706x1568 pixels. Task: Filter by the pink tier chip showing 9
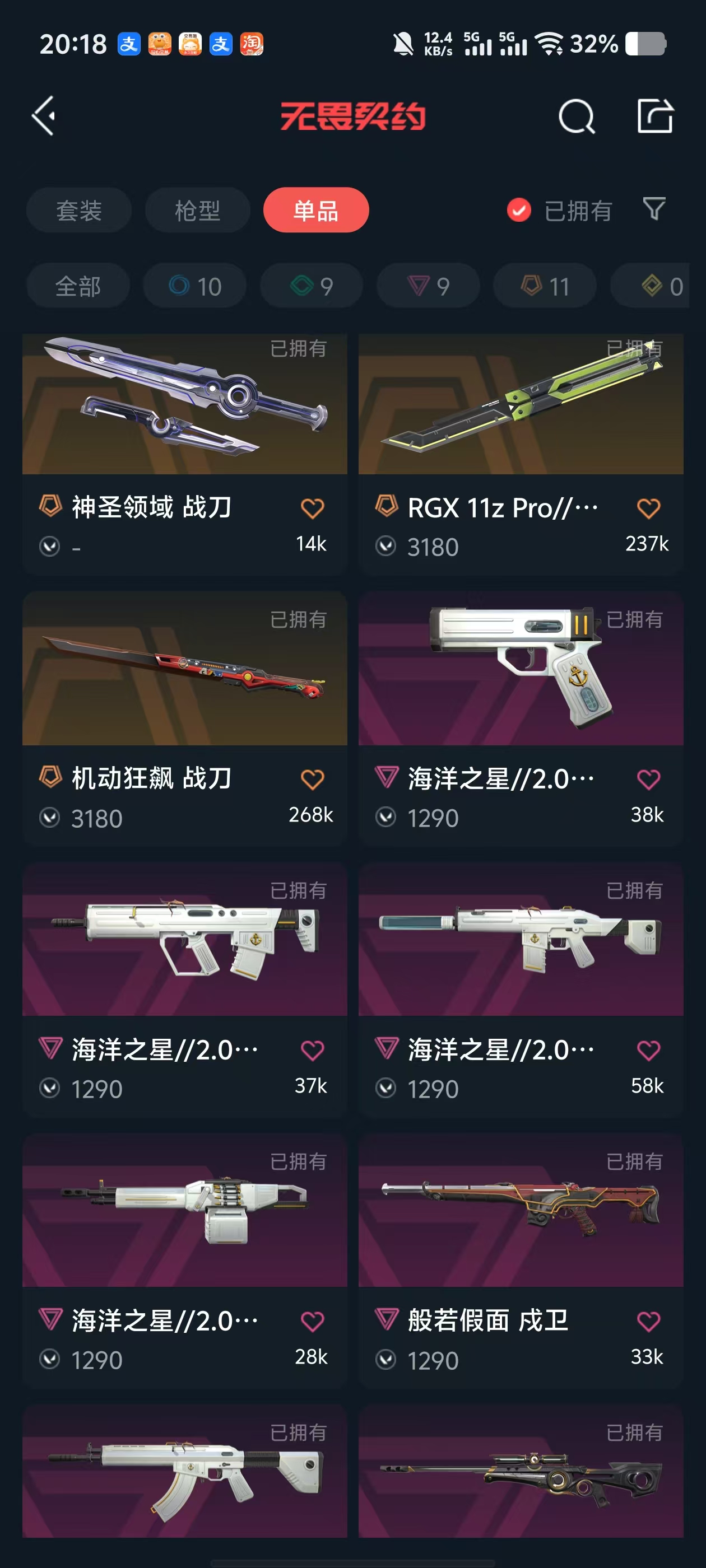[x=428, y=286]
